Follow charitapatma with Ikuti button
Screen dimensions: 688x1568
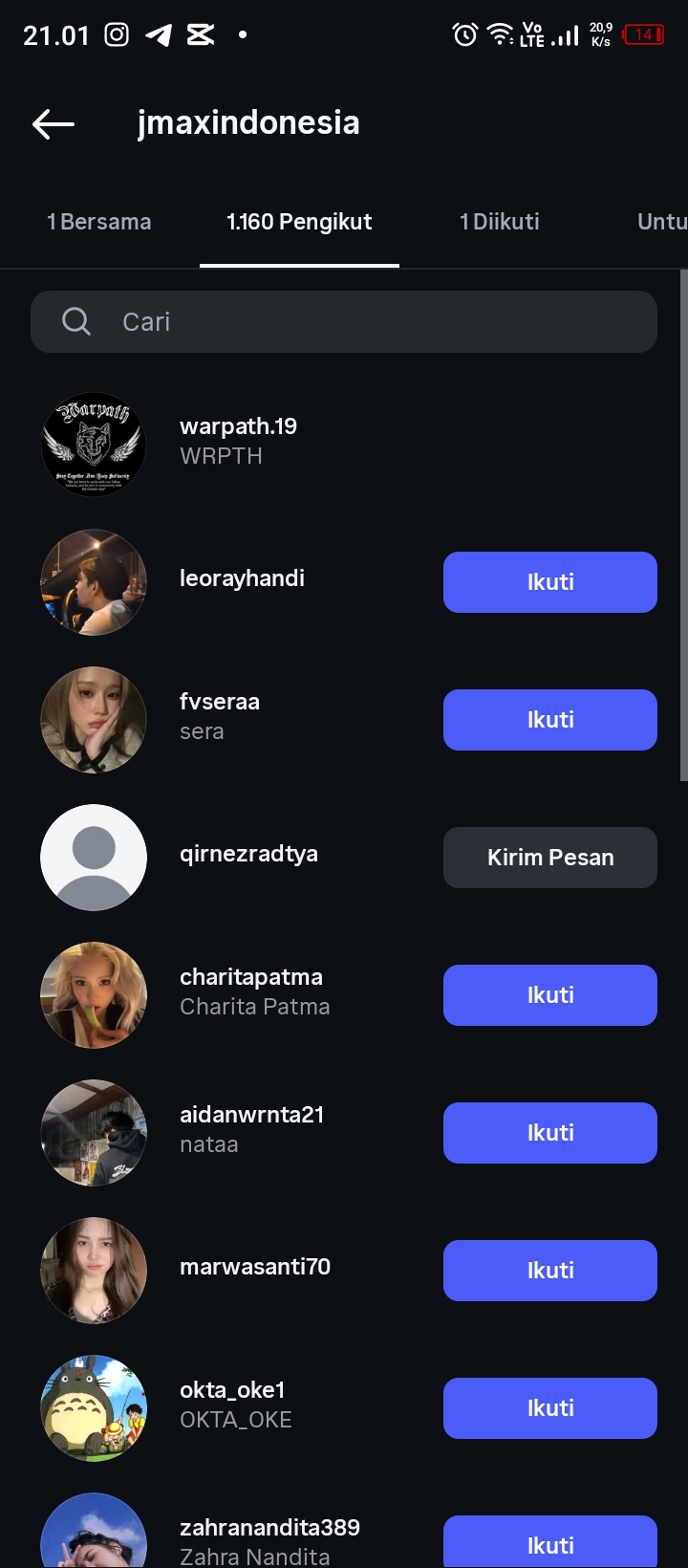pos(549,995)
